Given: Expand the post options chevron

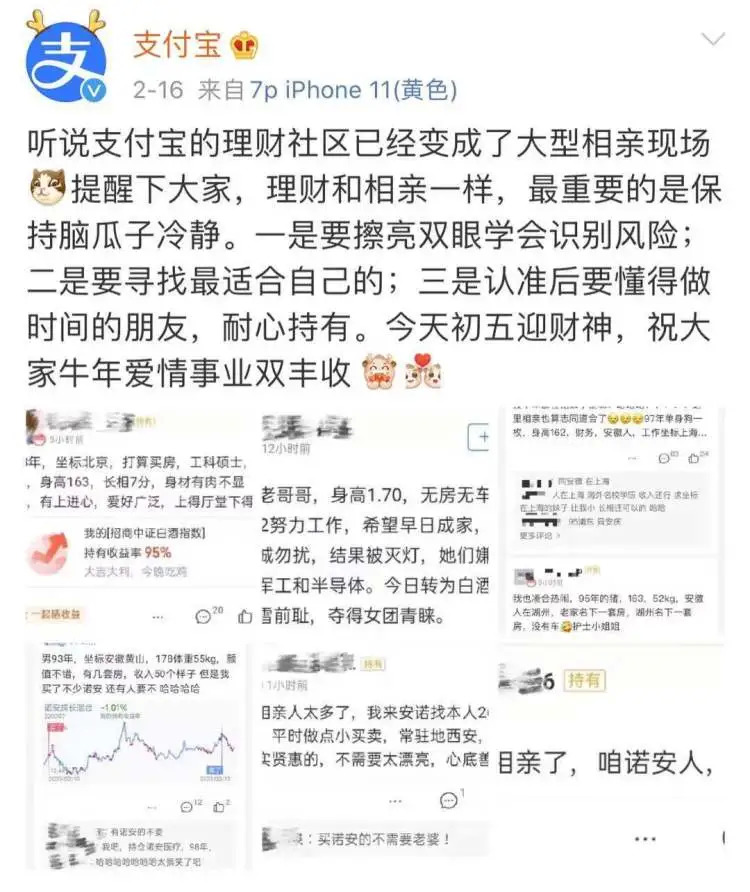Looking at the screenshot, I should pos(712,39).
